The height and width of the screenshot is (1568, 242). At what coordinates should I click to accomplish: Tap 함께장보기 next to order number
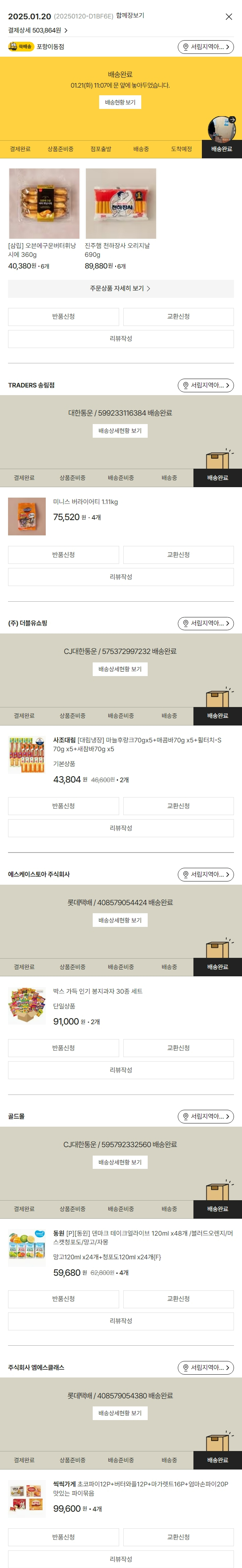click(x=130, y=16)
